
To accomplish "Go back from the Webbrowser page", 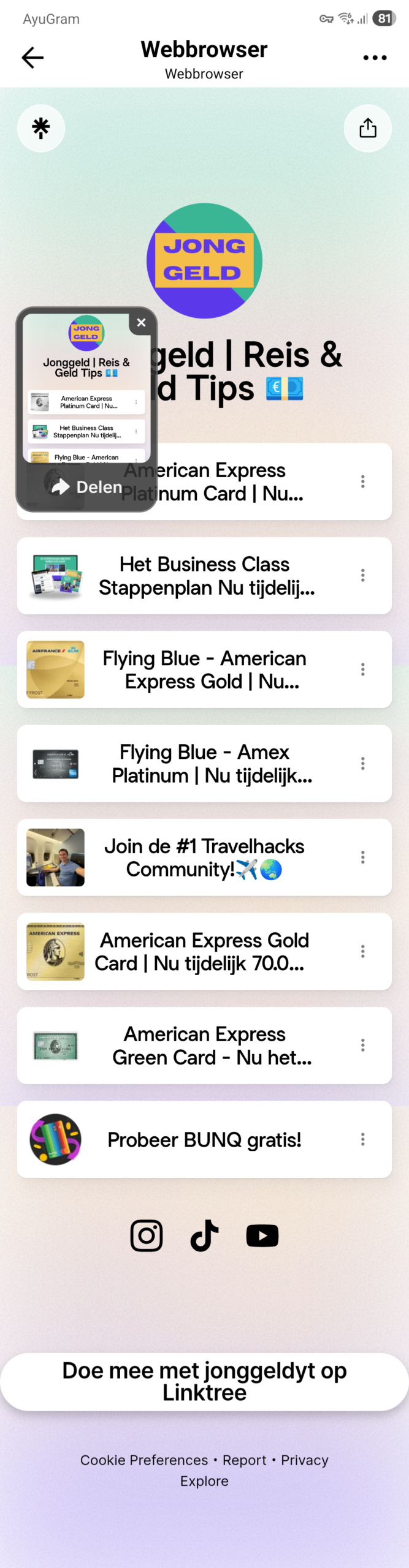I will (32, 58).
